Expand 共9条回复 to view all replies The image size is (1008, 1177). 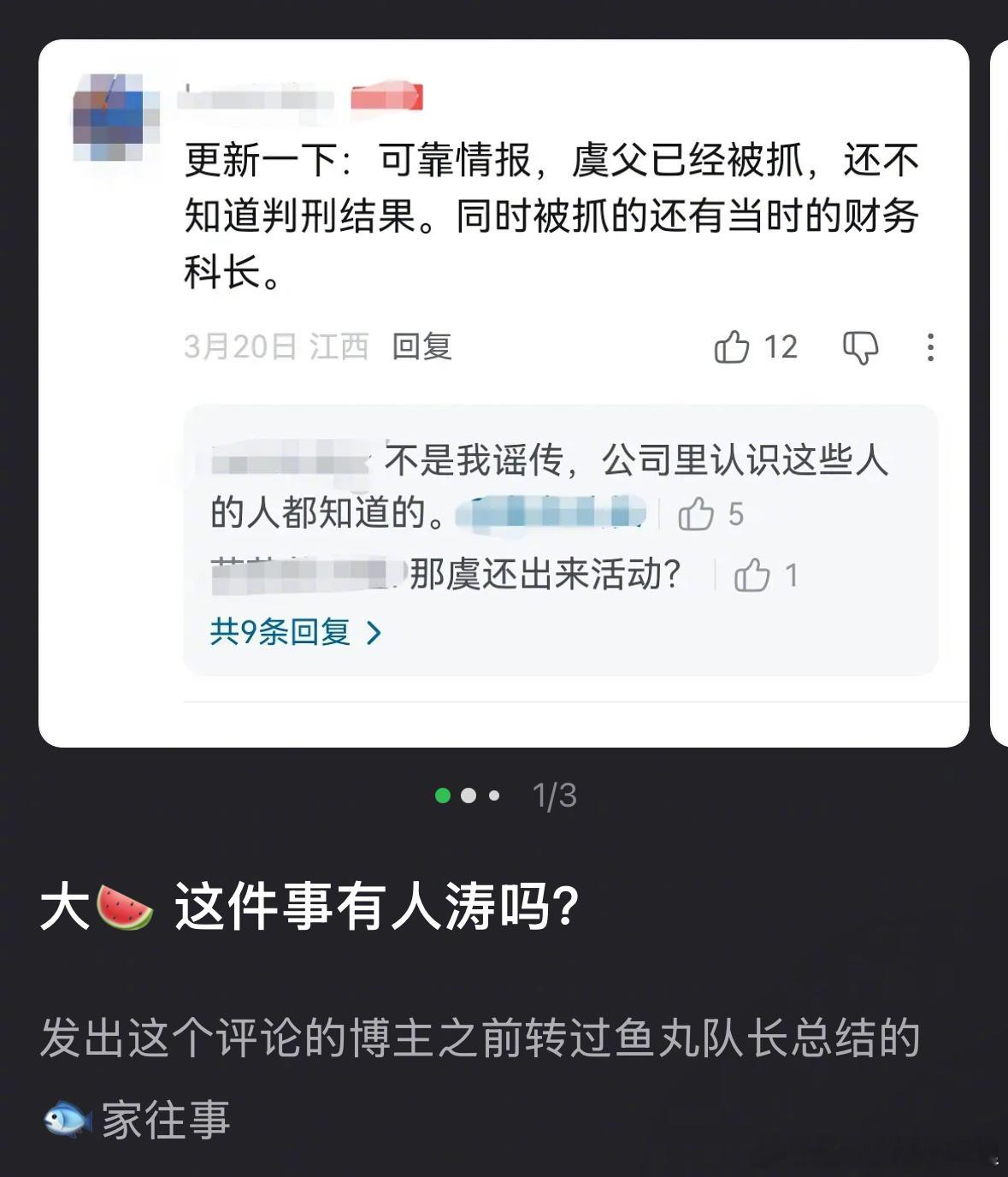(x=282, y=632)
